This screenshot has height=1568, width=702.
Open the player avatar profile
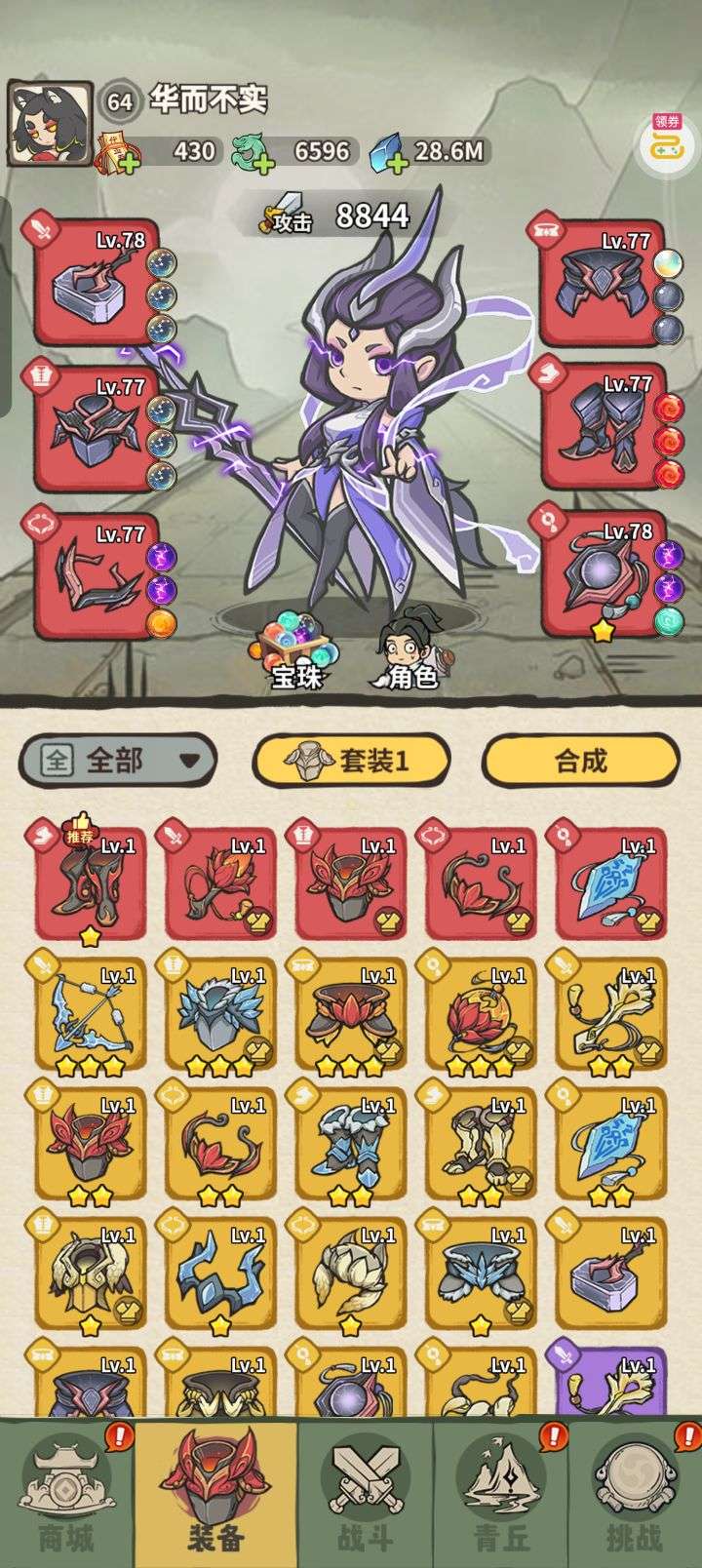coord(49,124)
